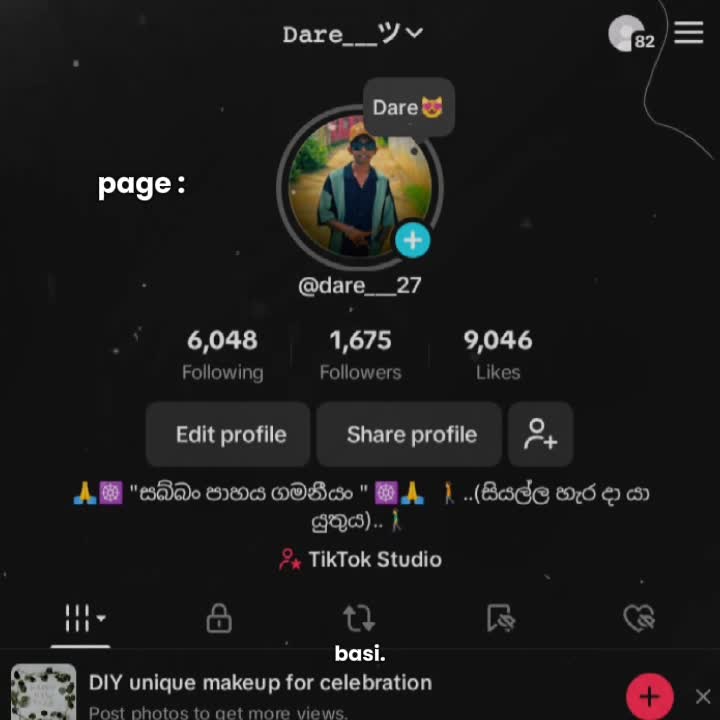Switch to the posted videos grid tab

tap(82, 619)
